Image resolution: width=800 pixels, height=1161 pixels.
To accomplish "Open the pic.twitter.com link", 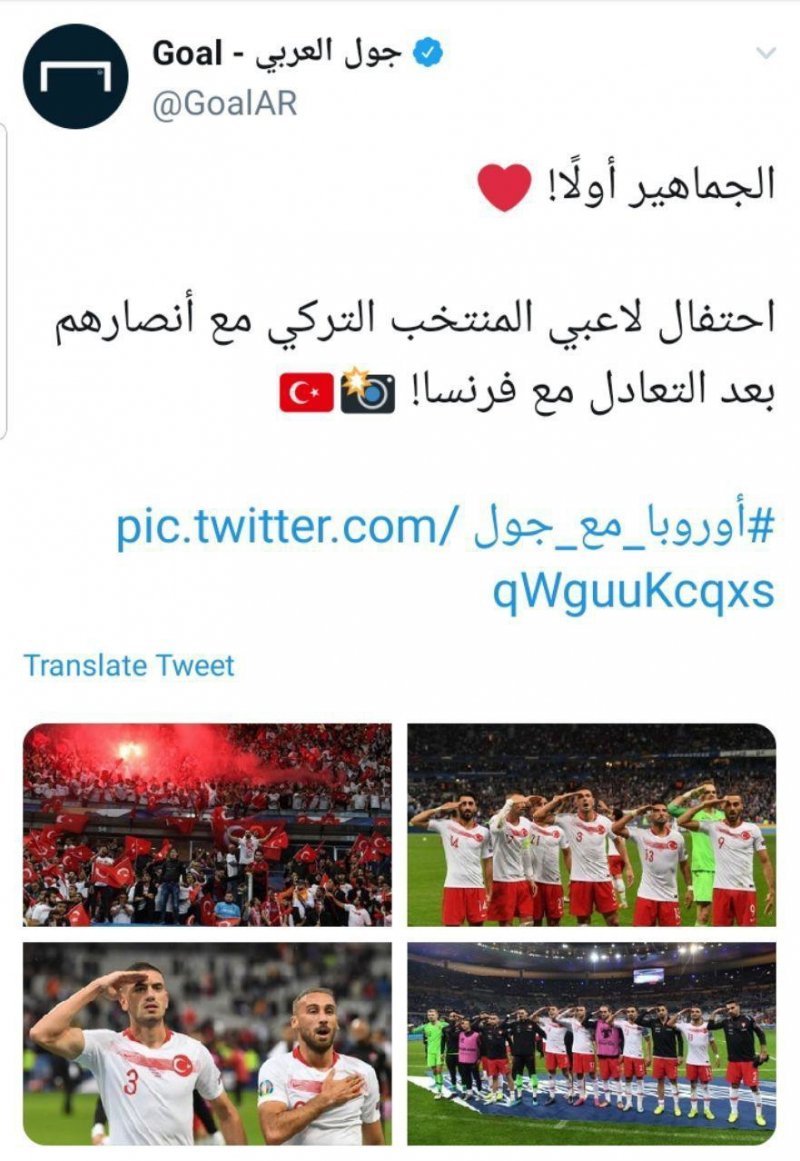I will tap(289, 526).
